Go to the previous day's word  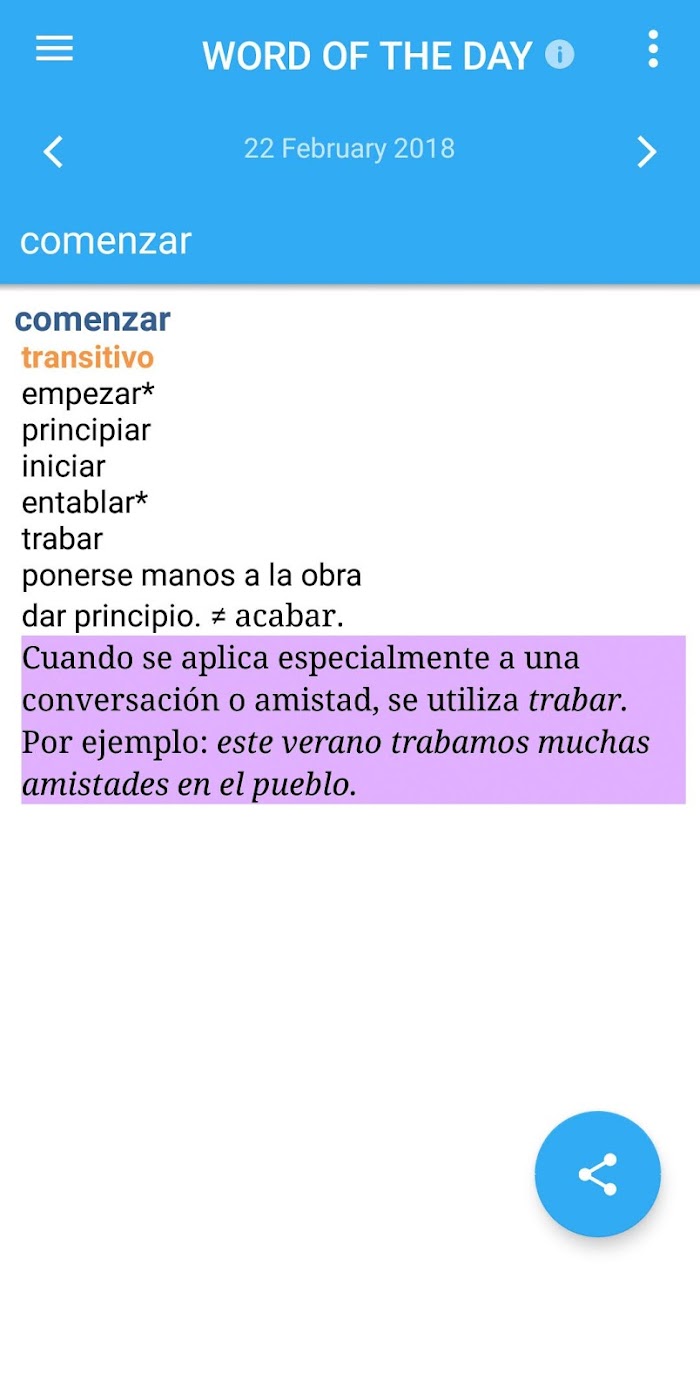pyautogui.click(x=54, y=151)
